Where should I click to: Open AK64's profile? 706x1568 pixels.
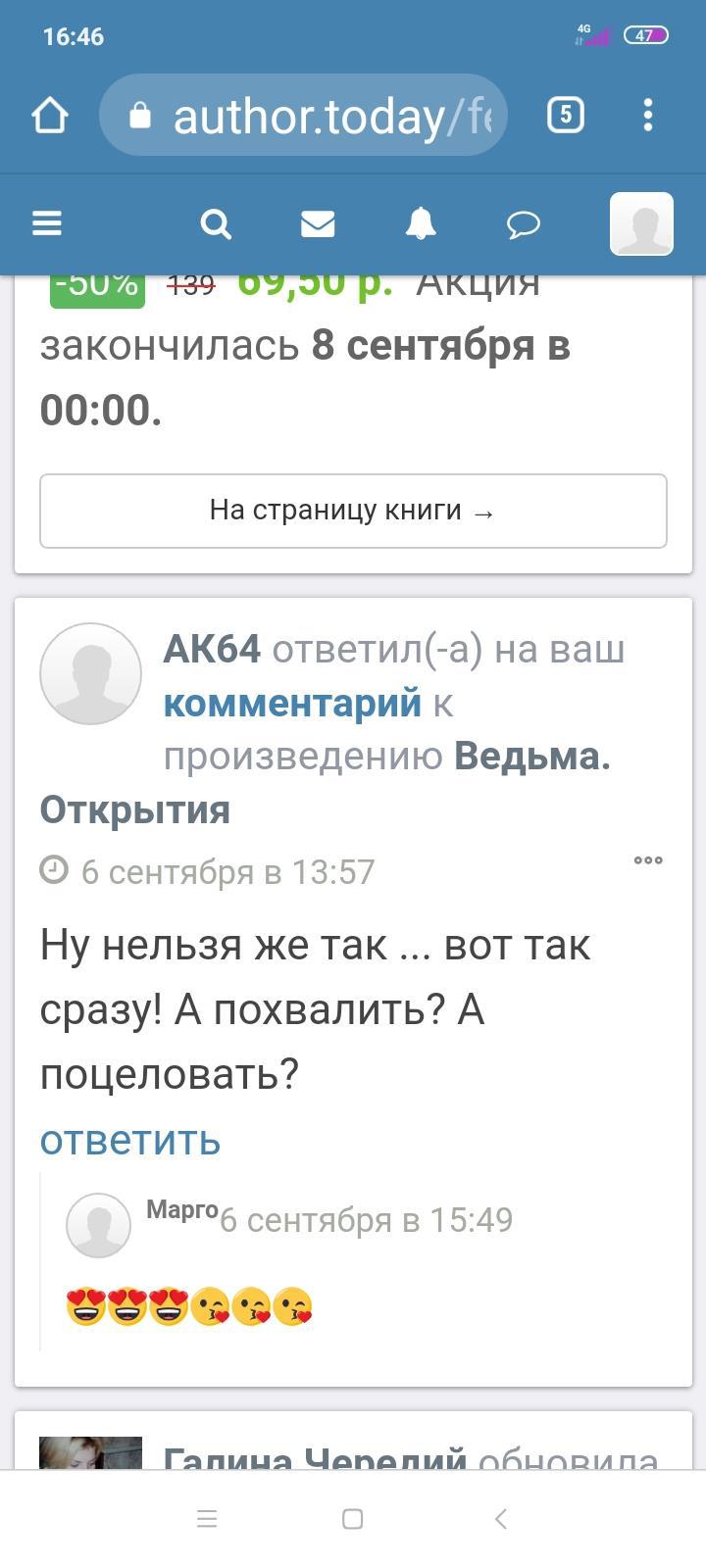(212, 649)
